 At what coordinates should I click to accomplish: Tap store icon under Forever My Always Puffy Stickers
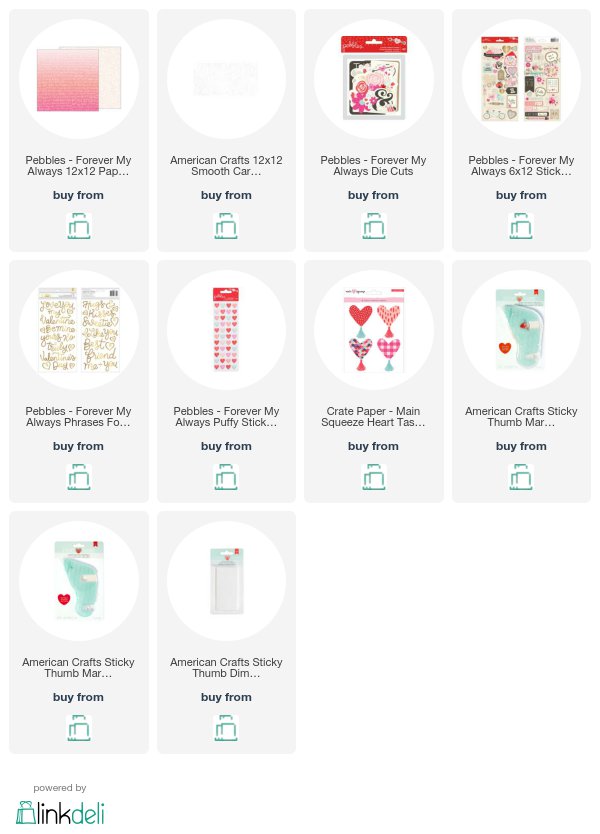coord(226,477)
